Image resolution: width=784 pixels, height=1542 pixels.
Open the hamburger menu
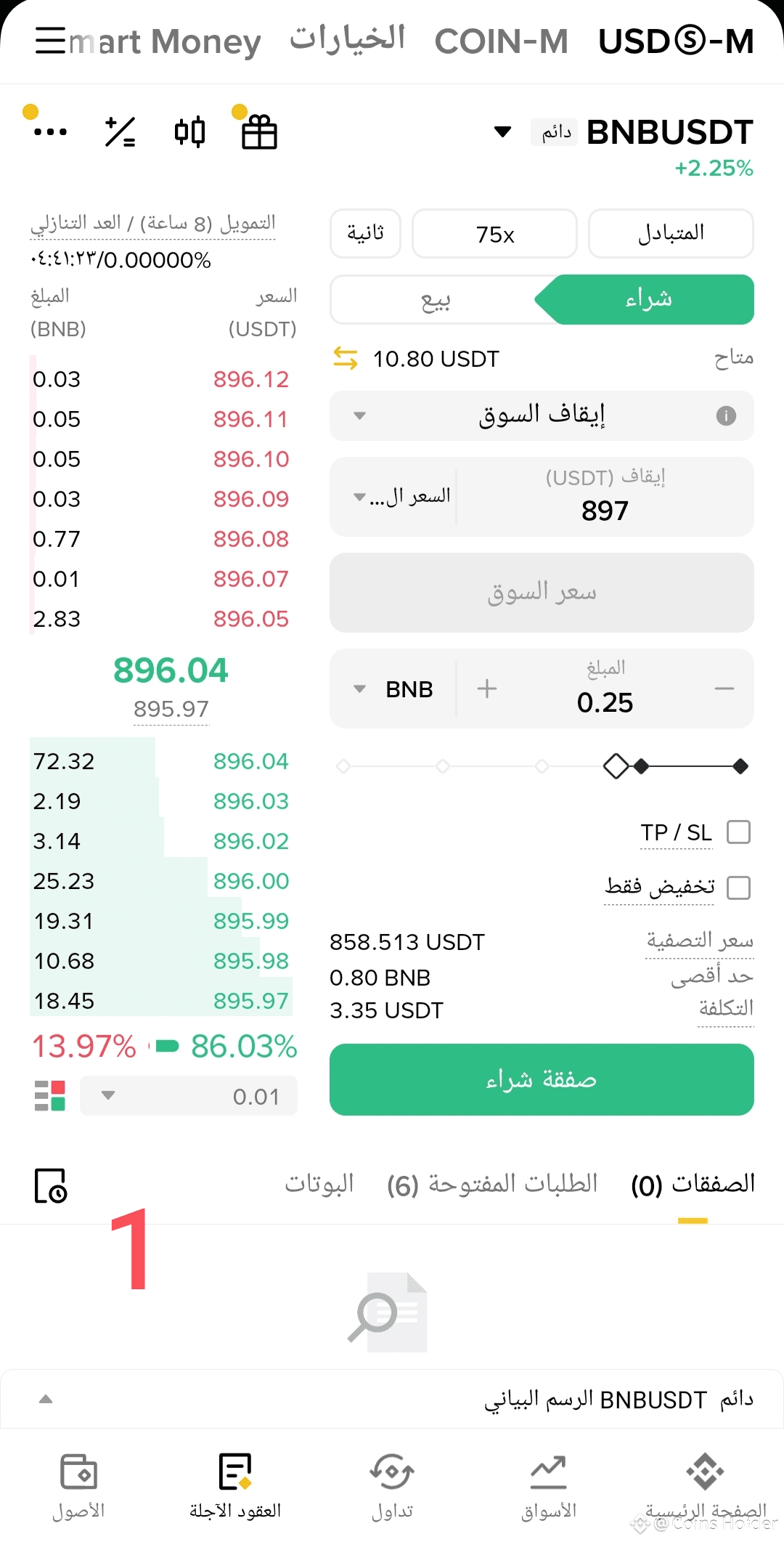click(50, 41)
